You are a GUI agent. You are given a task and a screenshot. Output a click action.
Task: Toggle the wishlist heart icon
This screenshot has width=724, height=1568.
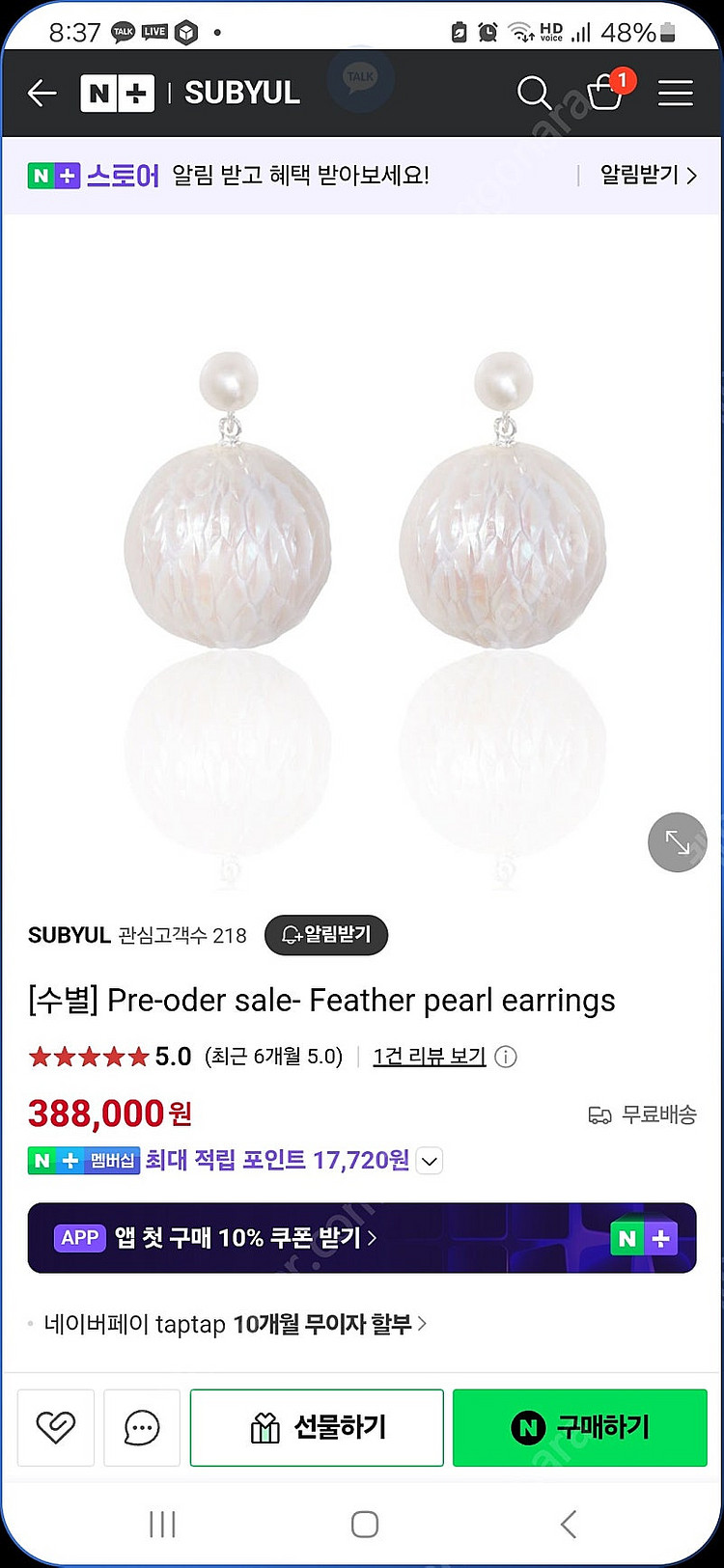click(x=55, y=1427)
